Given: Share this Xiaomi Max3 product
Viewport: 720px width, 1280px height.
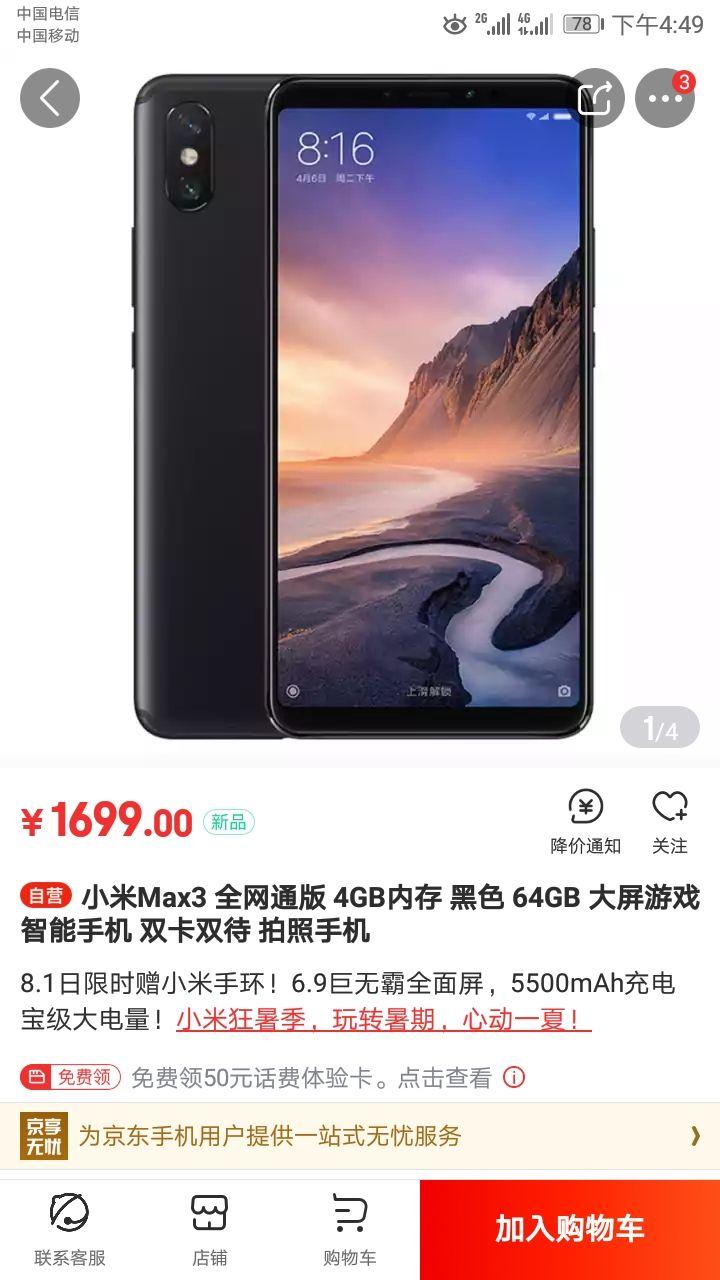Looking at the screenshot, I should (596, 98).
